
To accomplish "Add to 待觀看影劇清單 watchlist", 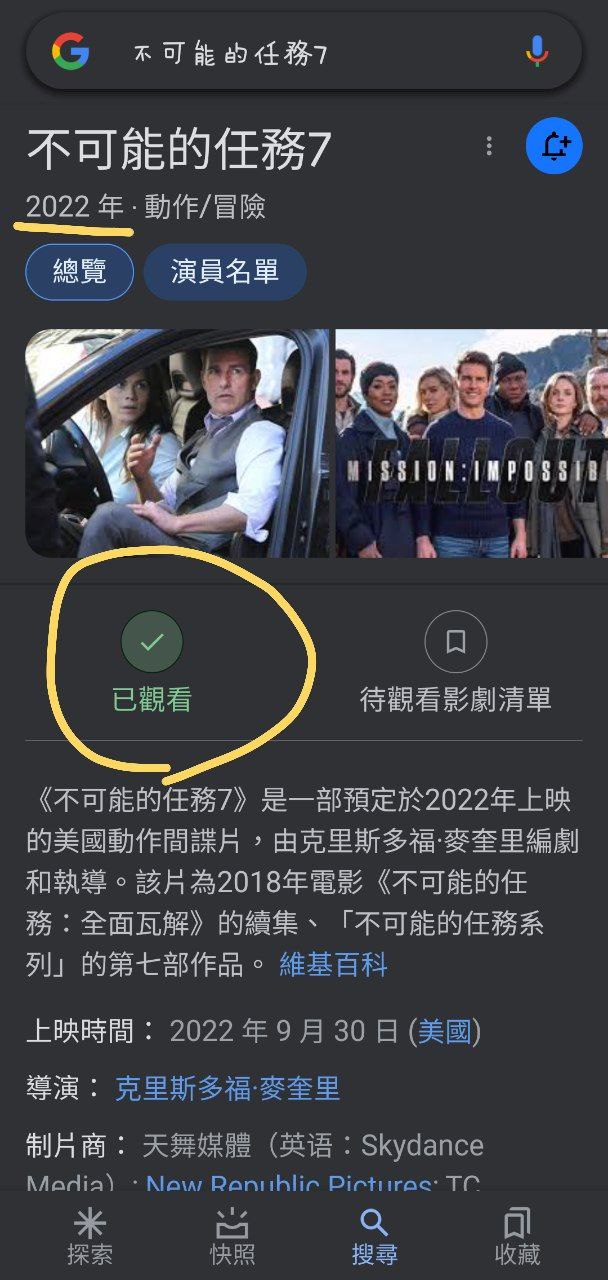I will [455, 642].
